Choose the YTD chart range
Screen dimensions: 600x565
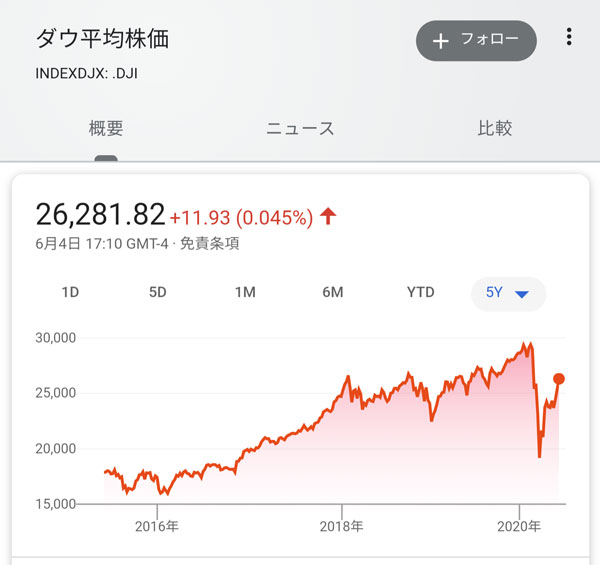[x=421, y=293]
